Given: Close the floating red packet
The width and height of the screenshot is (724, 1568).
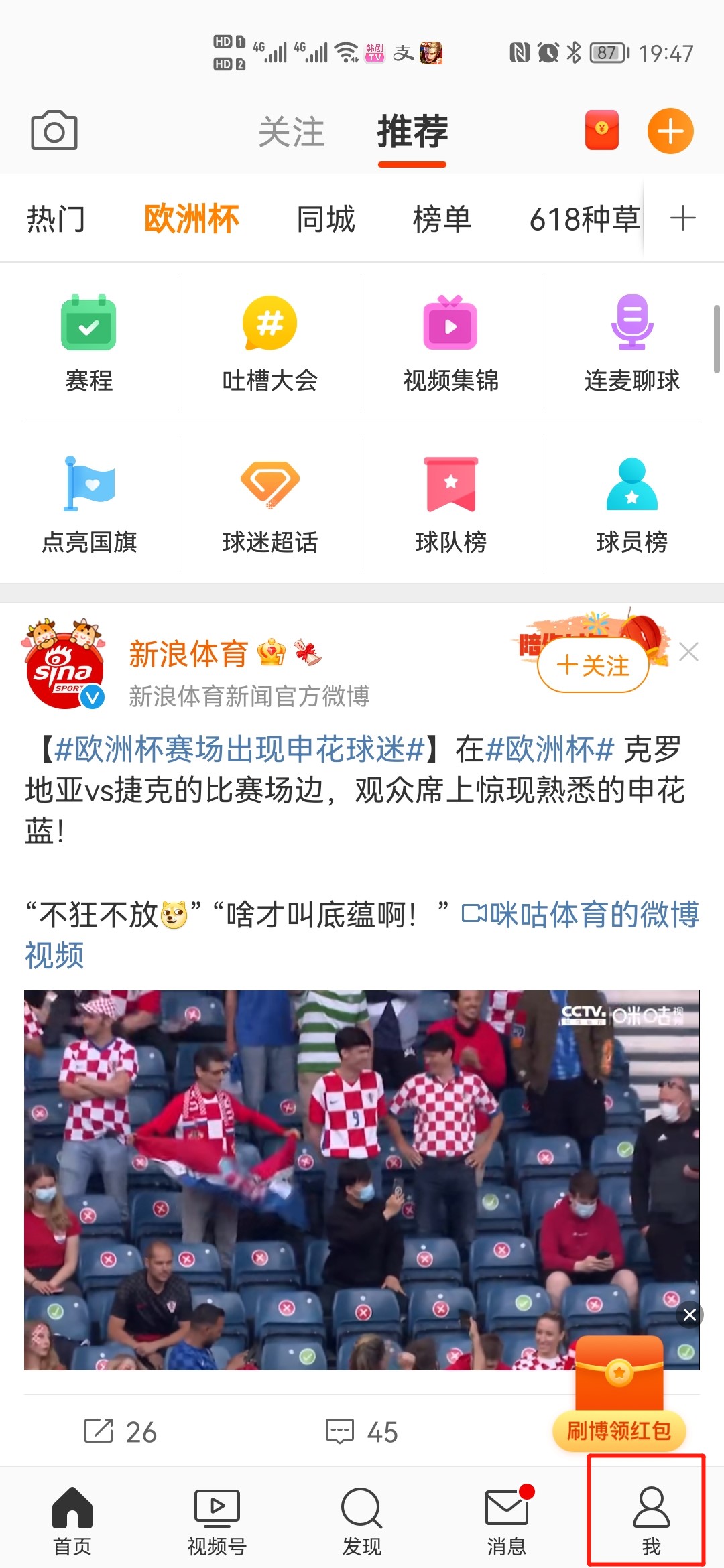Looking at the screenshot, I should tap(690, 1315).
